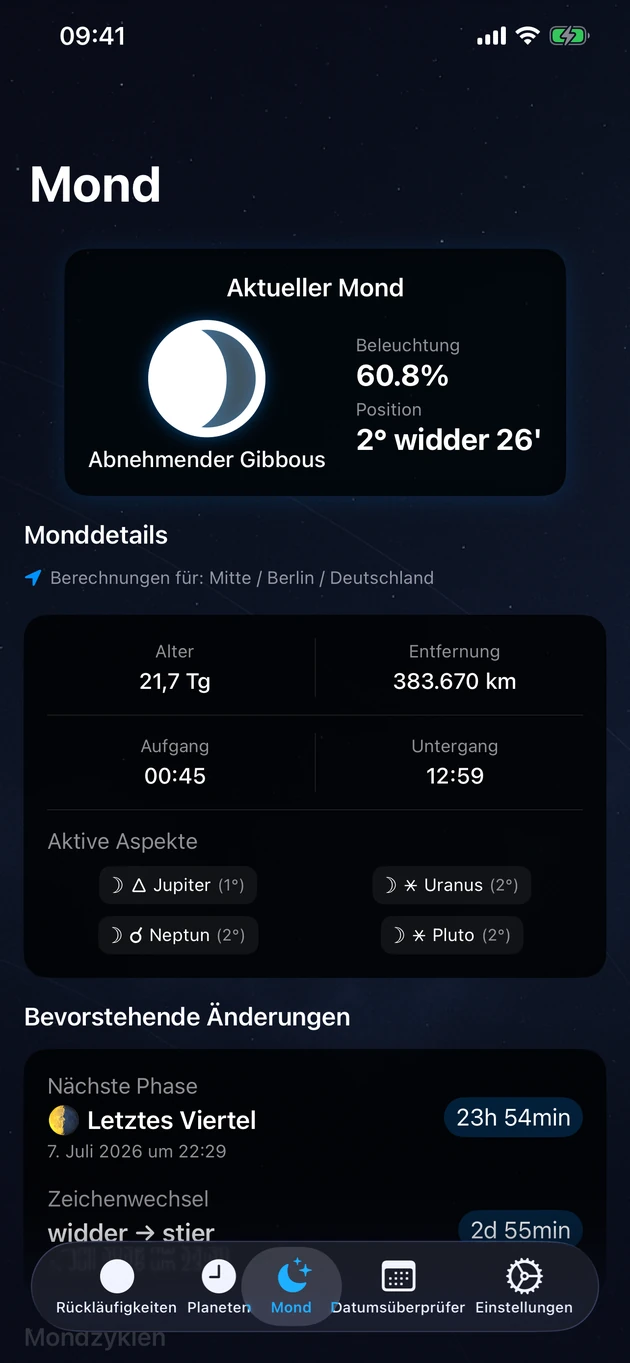Tap the Moon sextile Uranus aspect chip

click(x=451, y=885)
